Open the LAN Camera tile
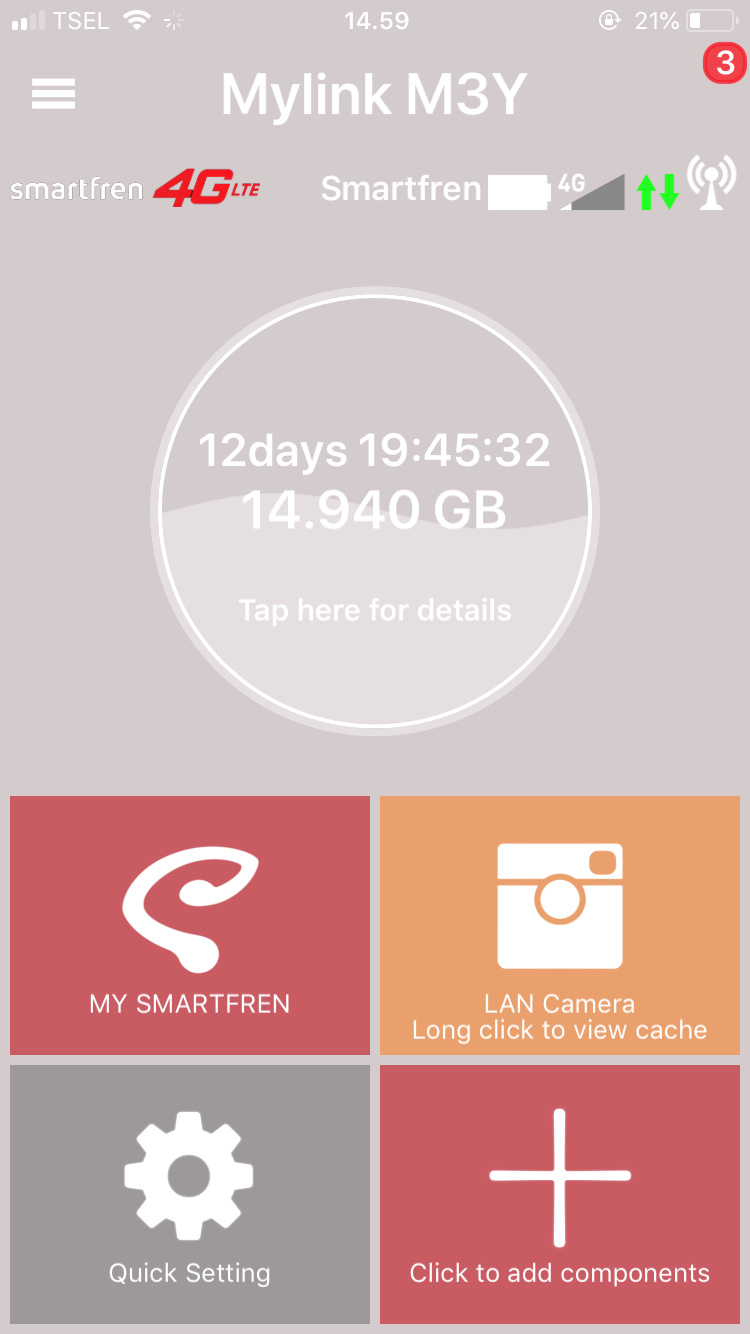750x1334 pixels. (560, 925)
